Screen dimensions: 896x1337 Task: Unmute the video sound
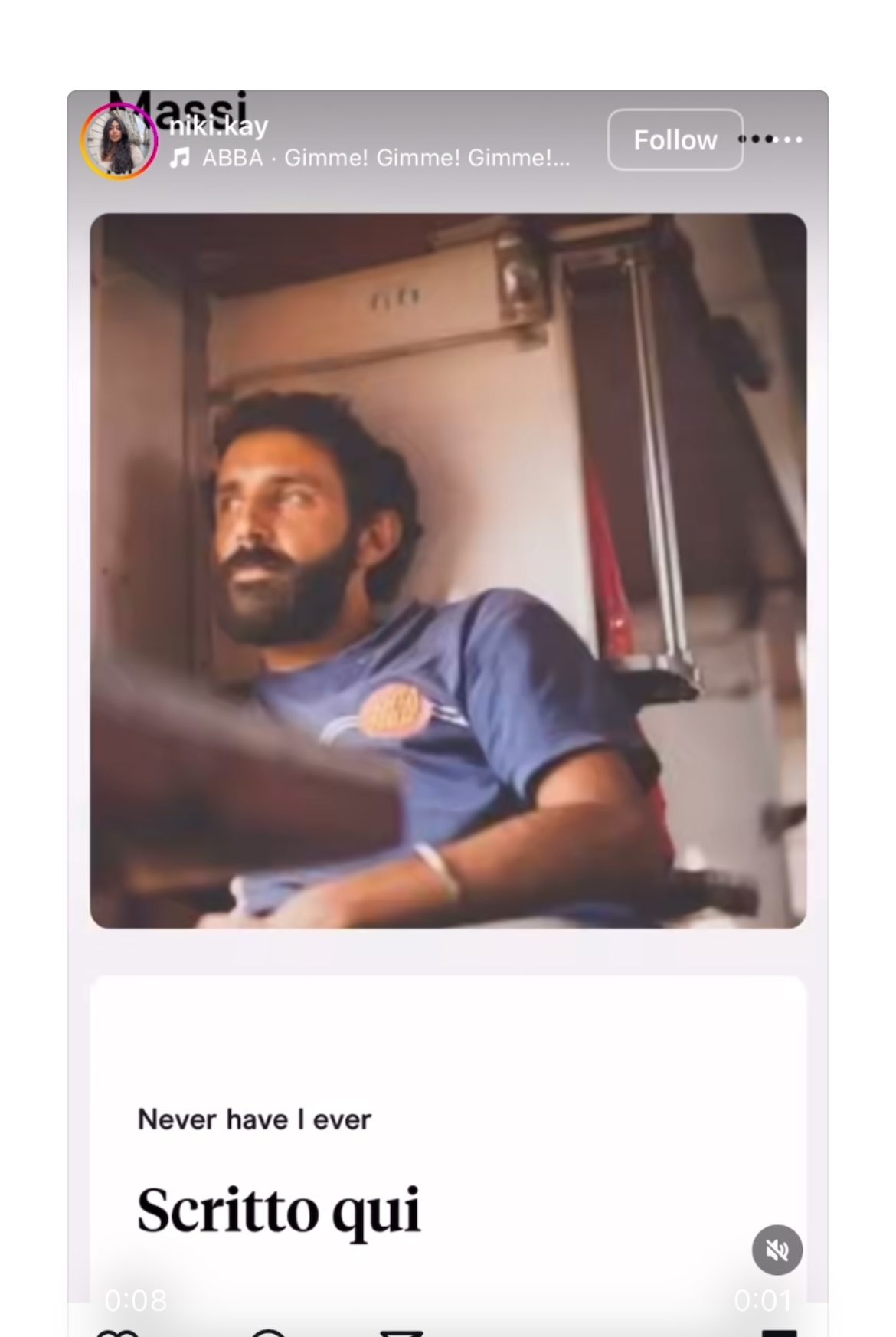[x=777, y=1250]
